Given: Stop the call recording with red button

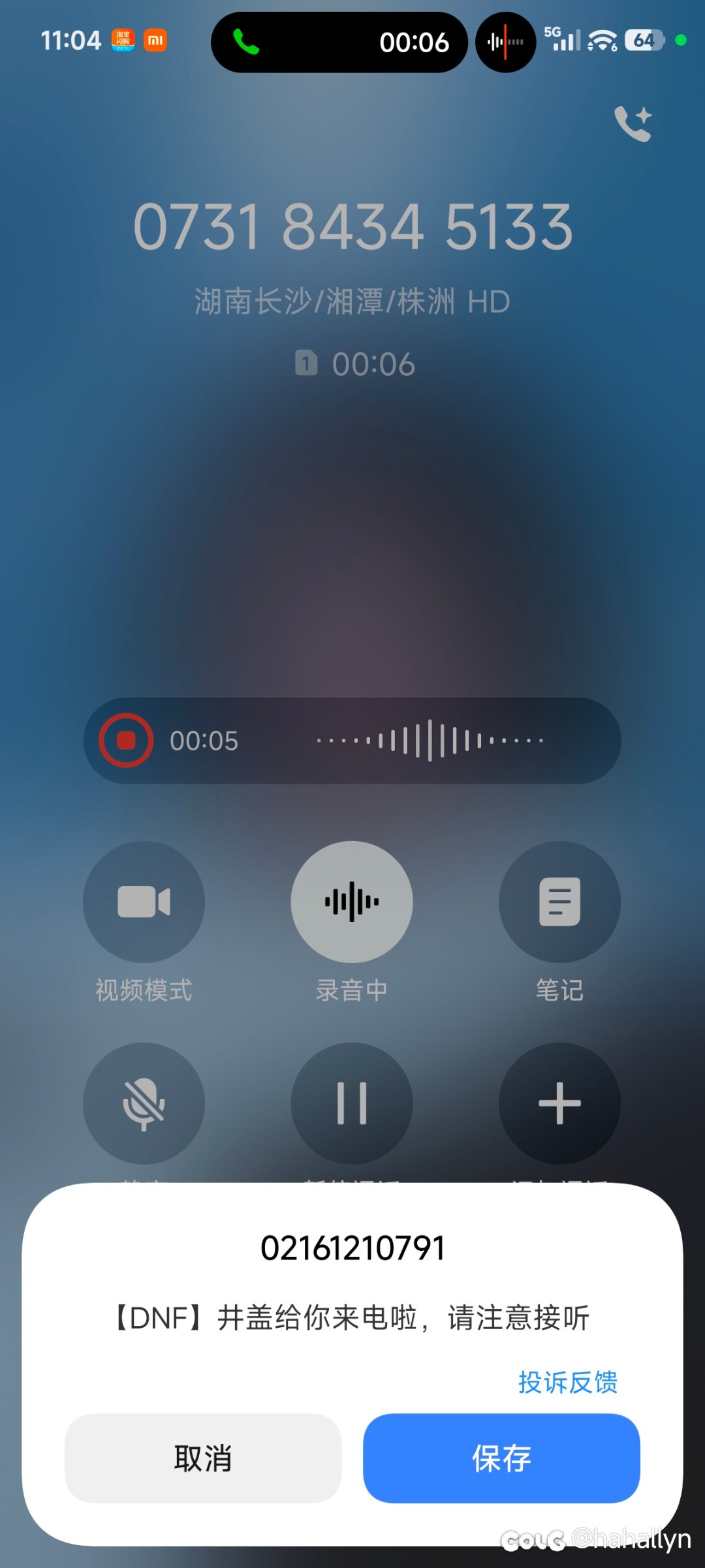Looking at the screenshot, I should (x=126, y=741).
